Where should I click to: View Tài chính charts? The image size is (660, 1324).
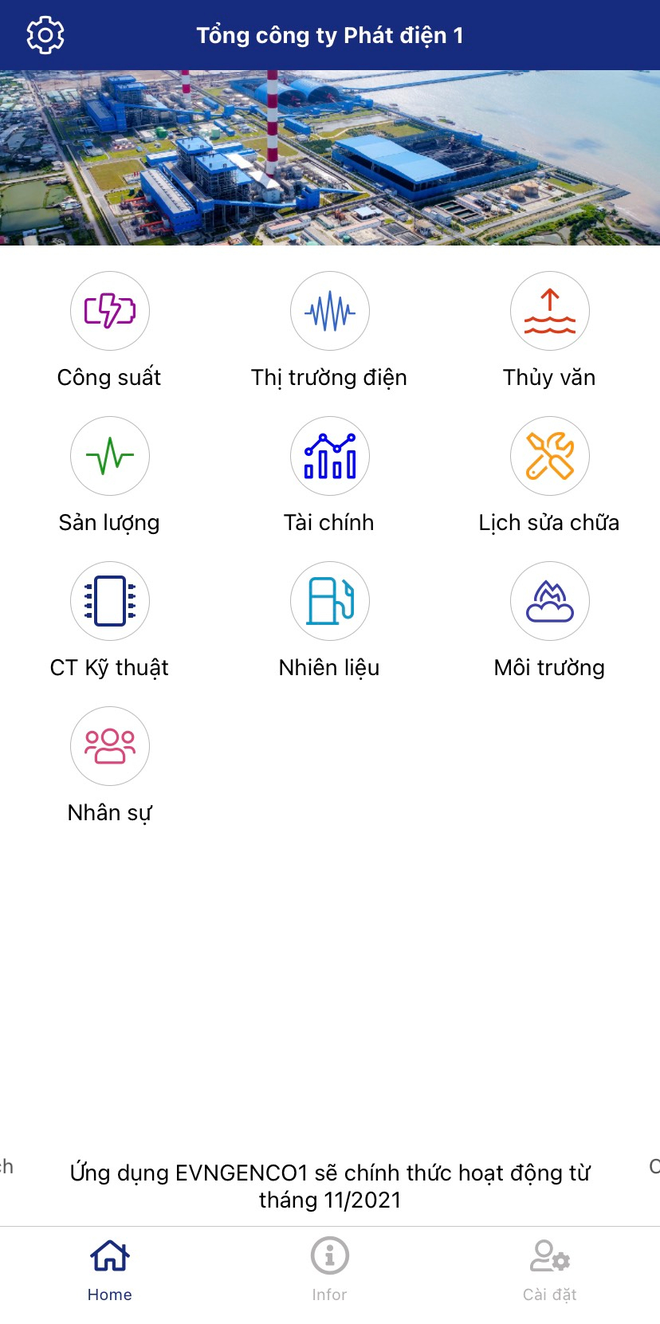[x=330, y=457]
